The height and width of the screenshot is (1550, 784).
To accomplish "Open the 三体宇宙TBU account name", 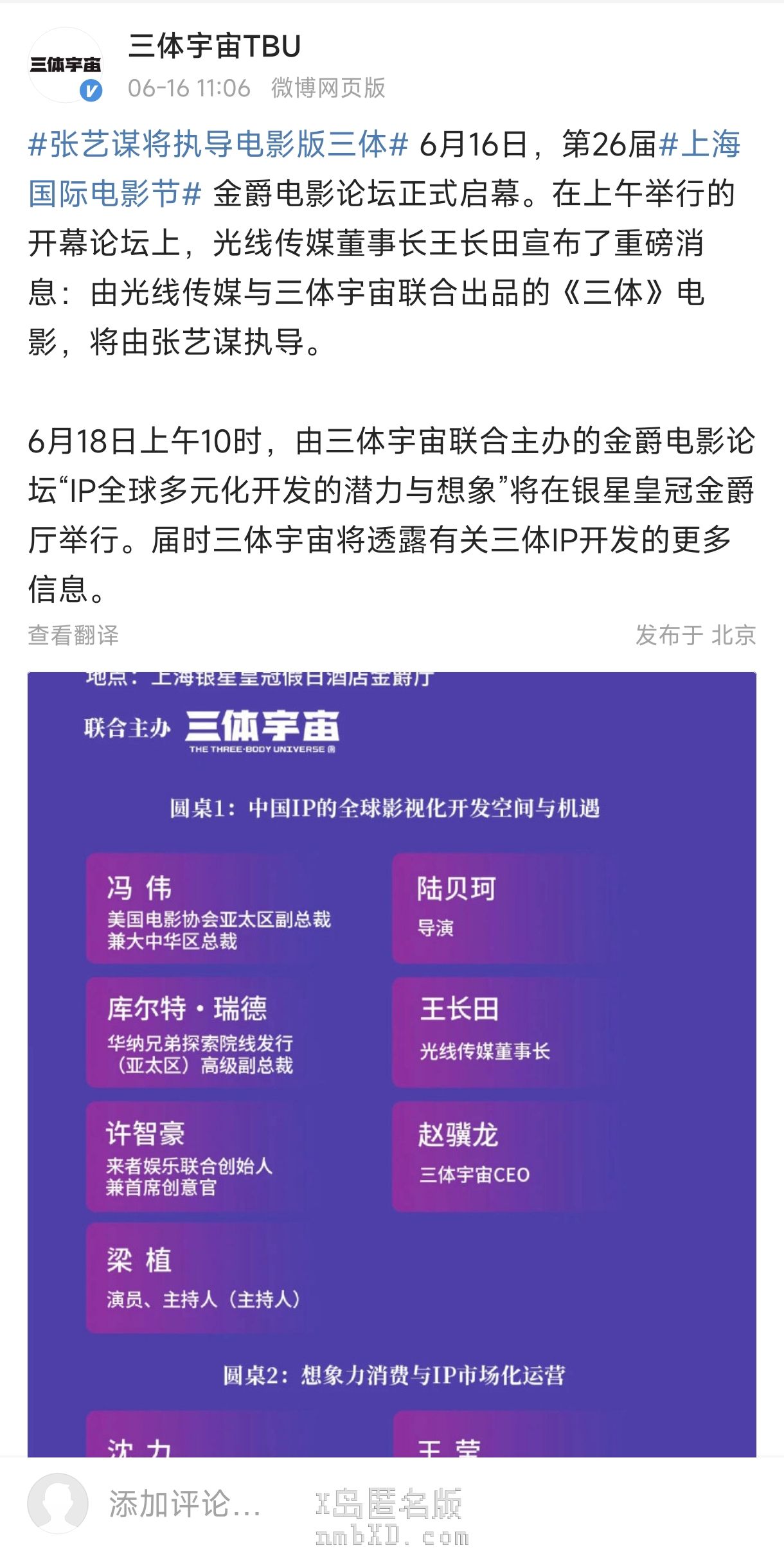I will tap(215, 47).
